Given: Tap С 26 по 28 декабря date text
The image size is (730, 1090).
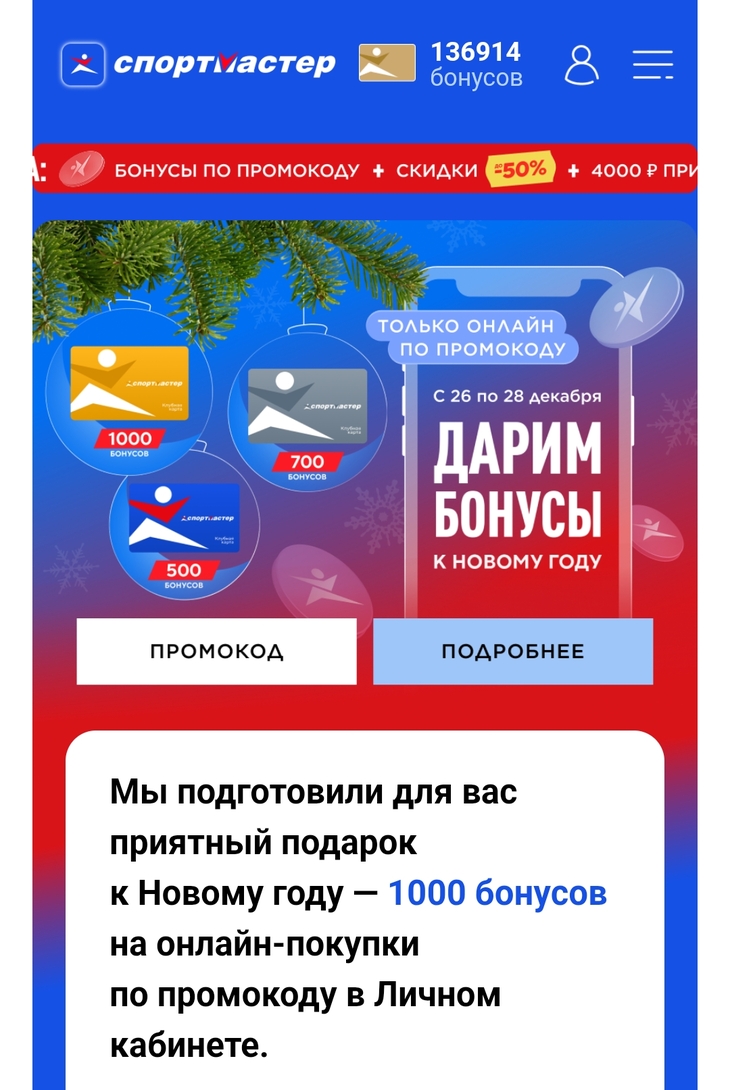Looking at the screenshot, I should 516,396.
